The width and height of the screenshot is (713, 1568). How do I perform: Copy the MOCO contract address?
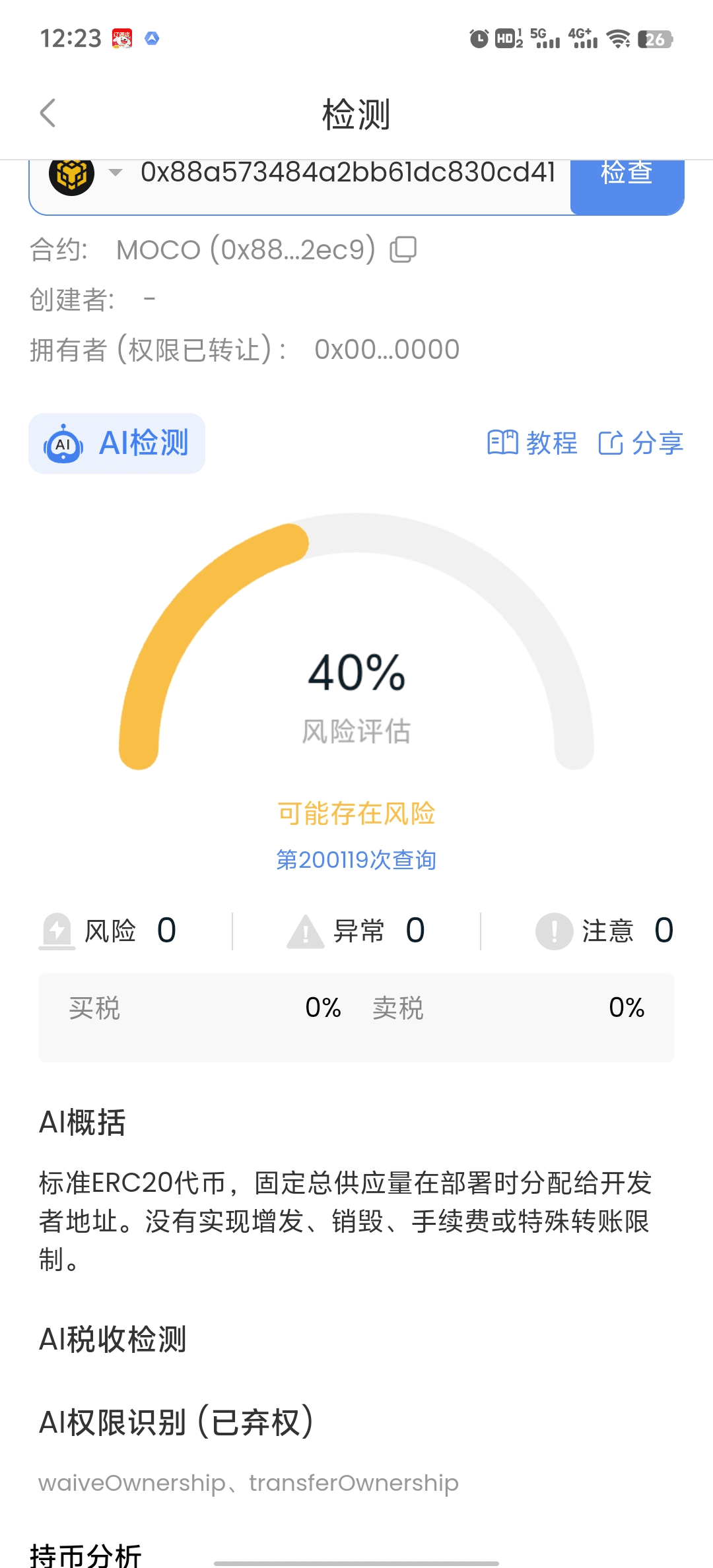(403, 249)
